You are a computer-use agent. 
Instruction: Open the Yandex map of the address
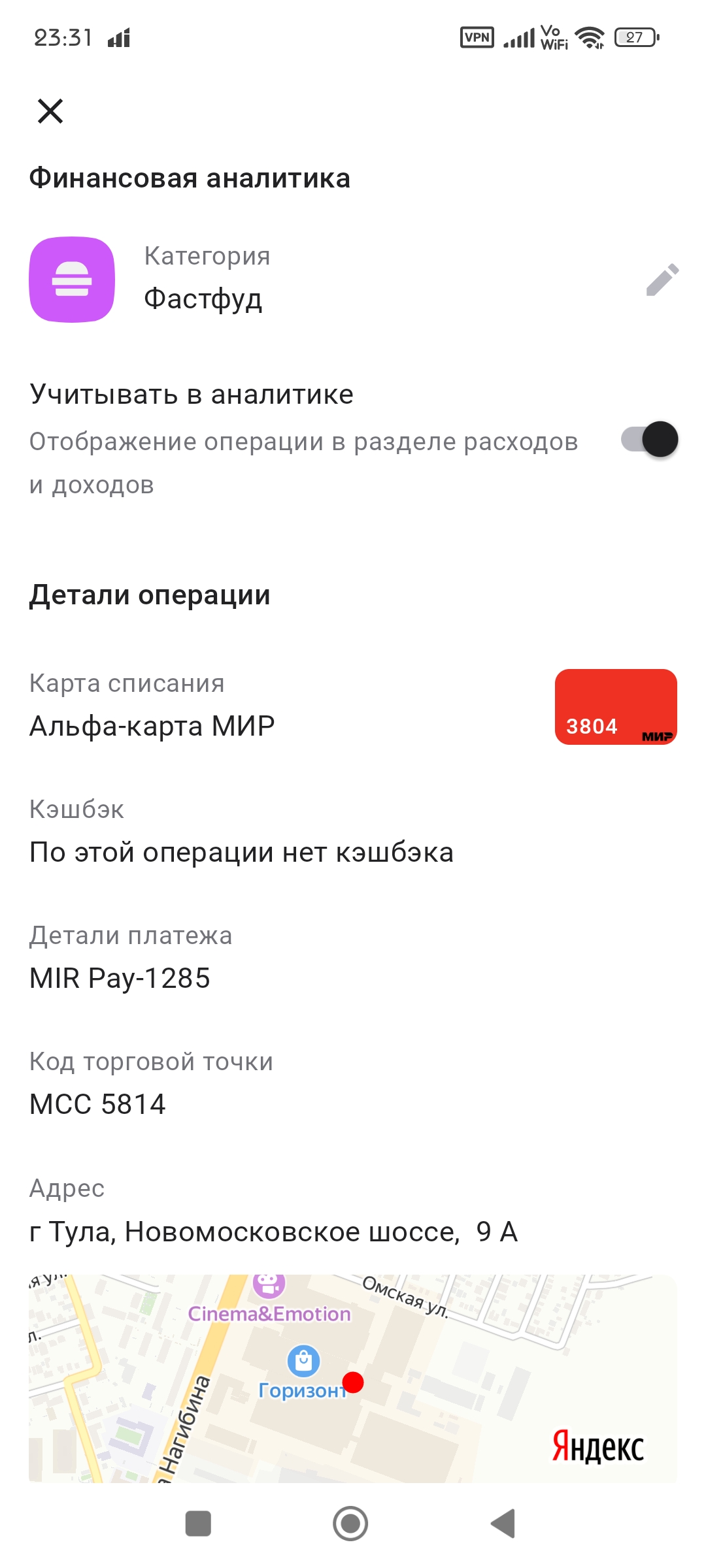tap(353, 1379)
